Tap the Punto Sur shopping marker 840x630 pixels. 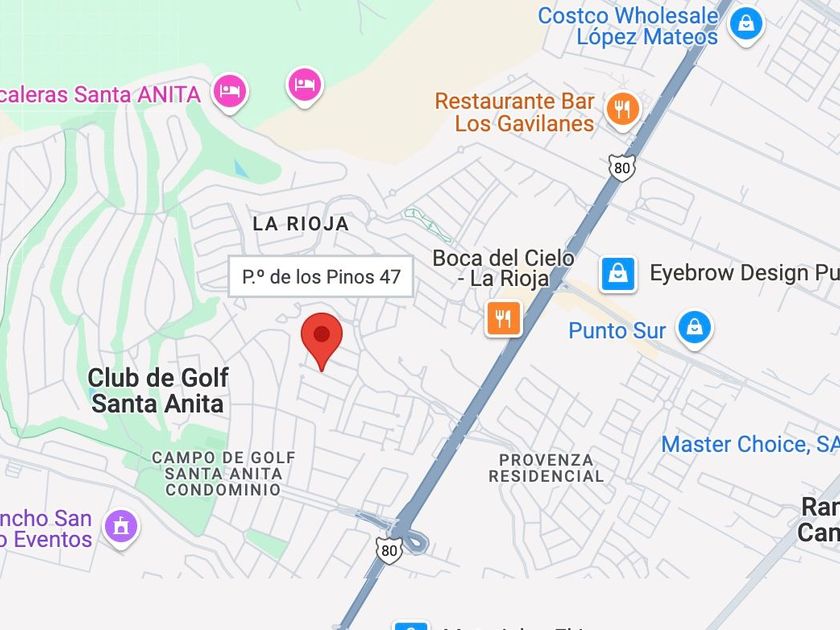(x=693, y=327)
